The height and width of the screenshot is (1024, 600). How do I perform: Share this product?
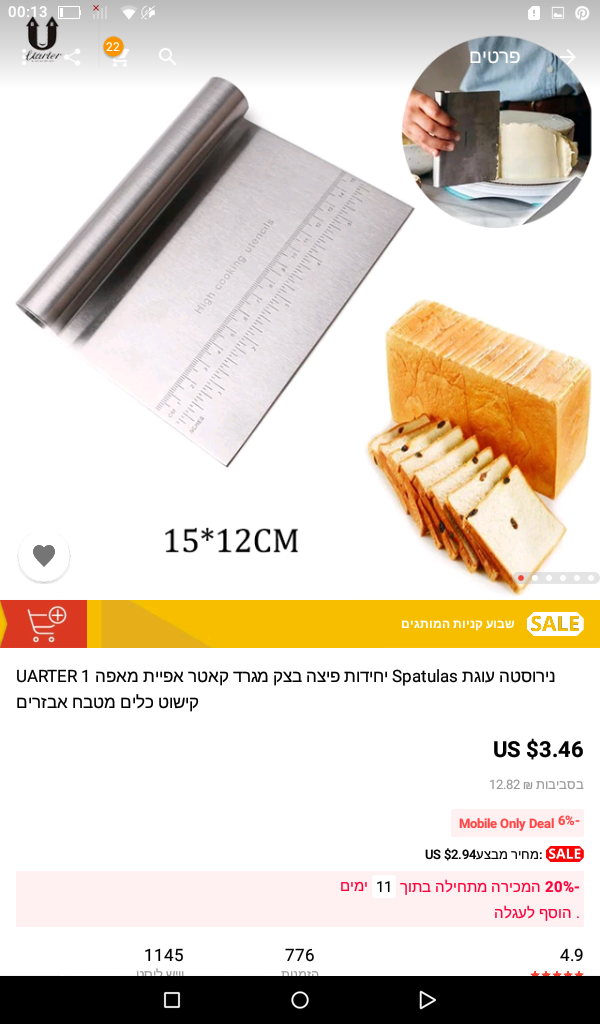72,57
